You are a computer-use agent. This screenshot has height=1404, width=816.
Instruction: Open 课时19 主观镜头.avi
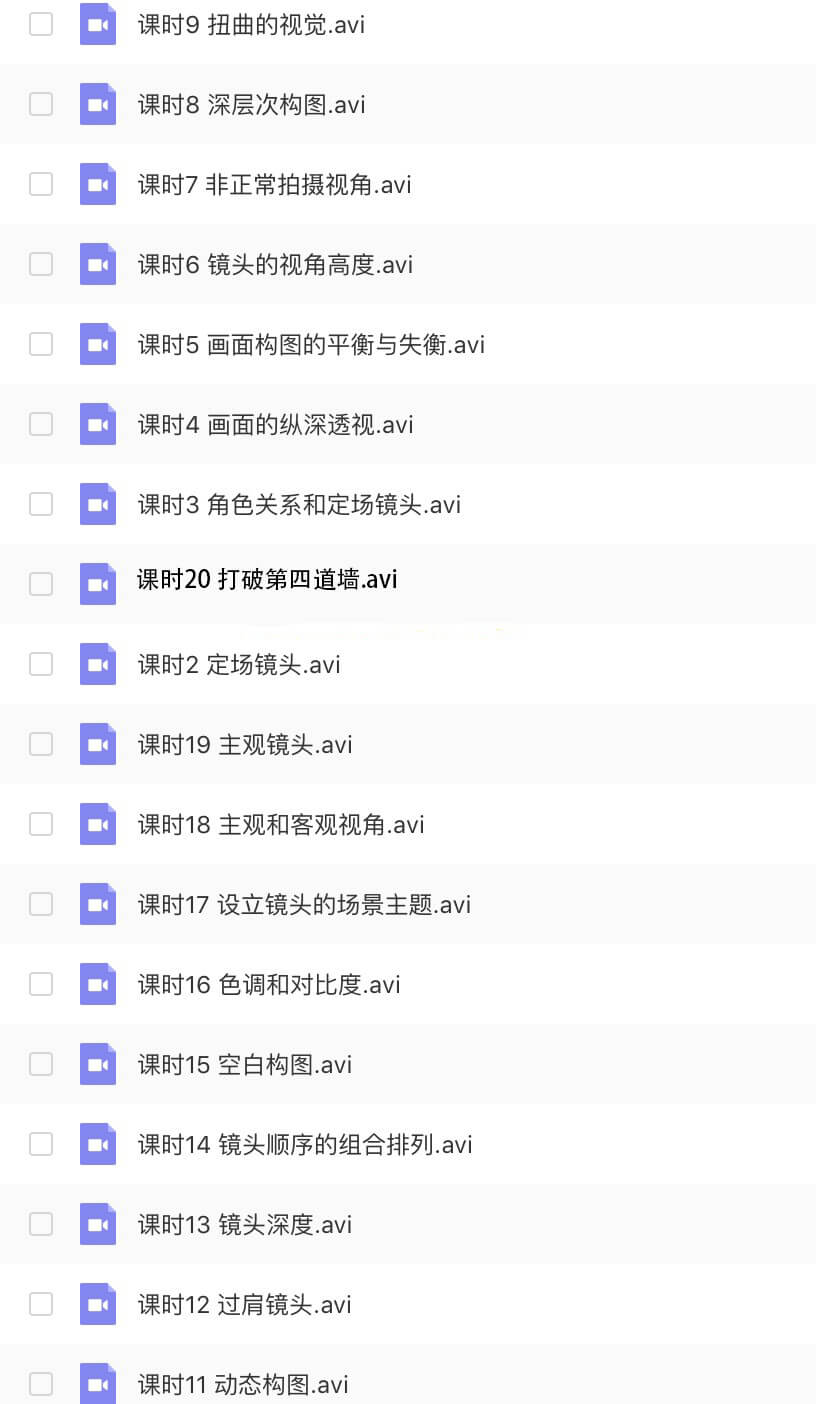click(x=245, y=744)
